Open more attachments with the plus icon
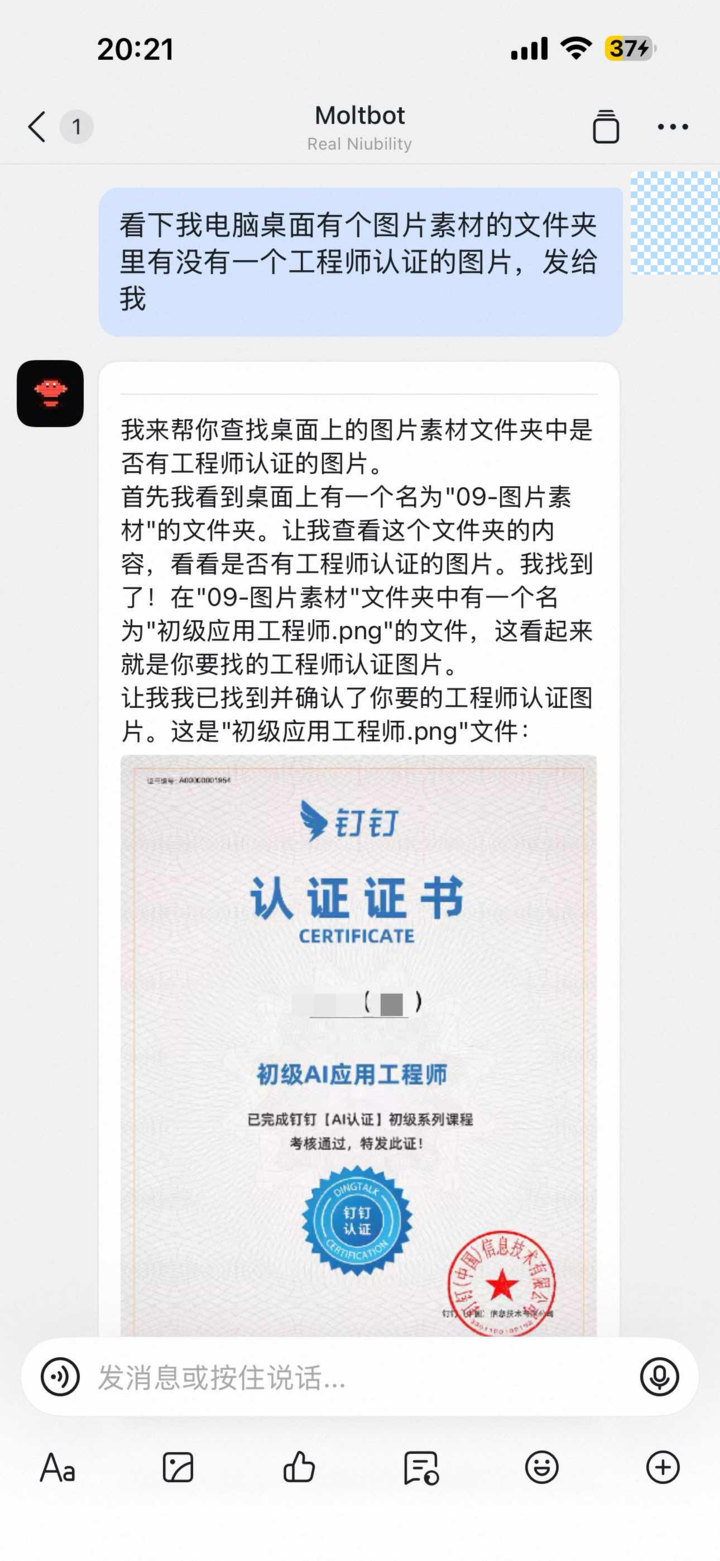 [662, 1467]
